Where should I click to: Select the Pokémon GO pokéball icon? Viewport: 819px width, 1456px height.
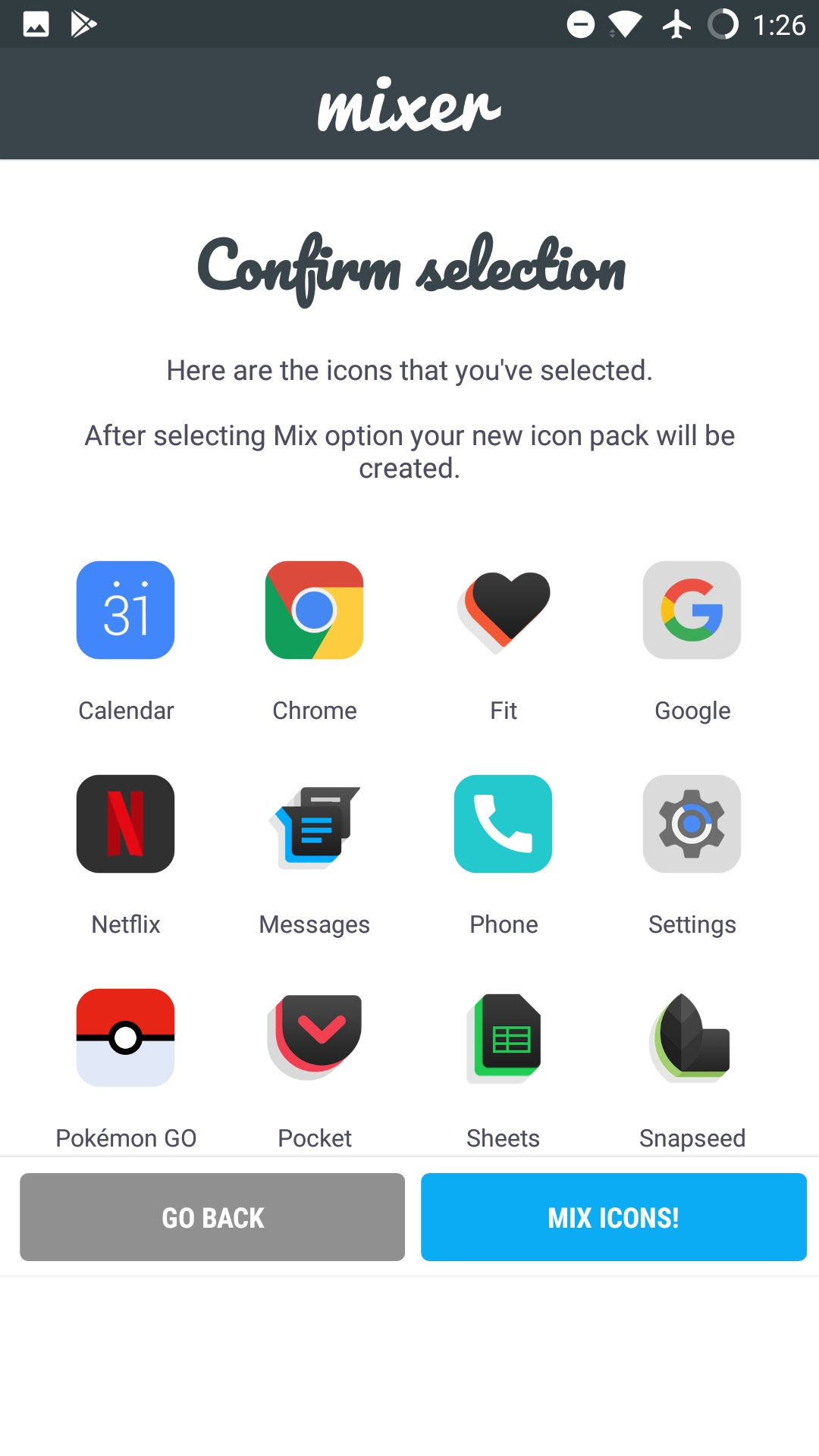[x=125, y=1037]
